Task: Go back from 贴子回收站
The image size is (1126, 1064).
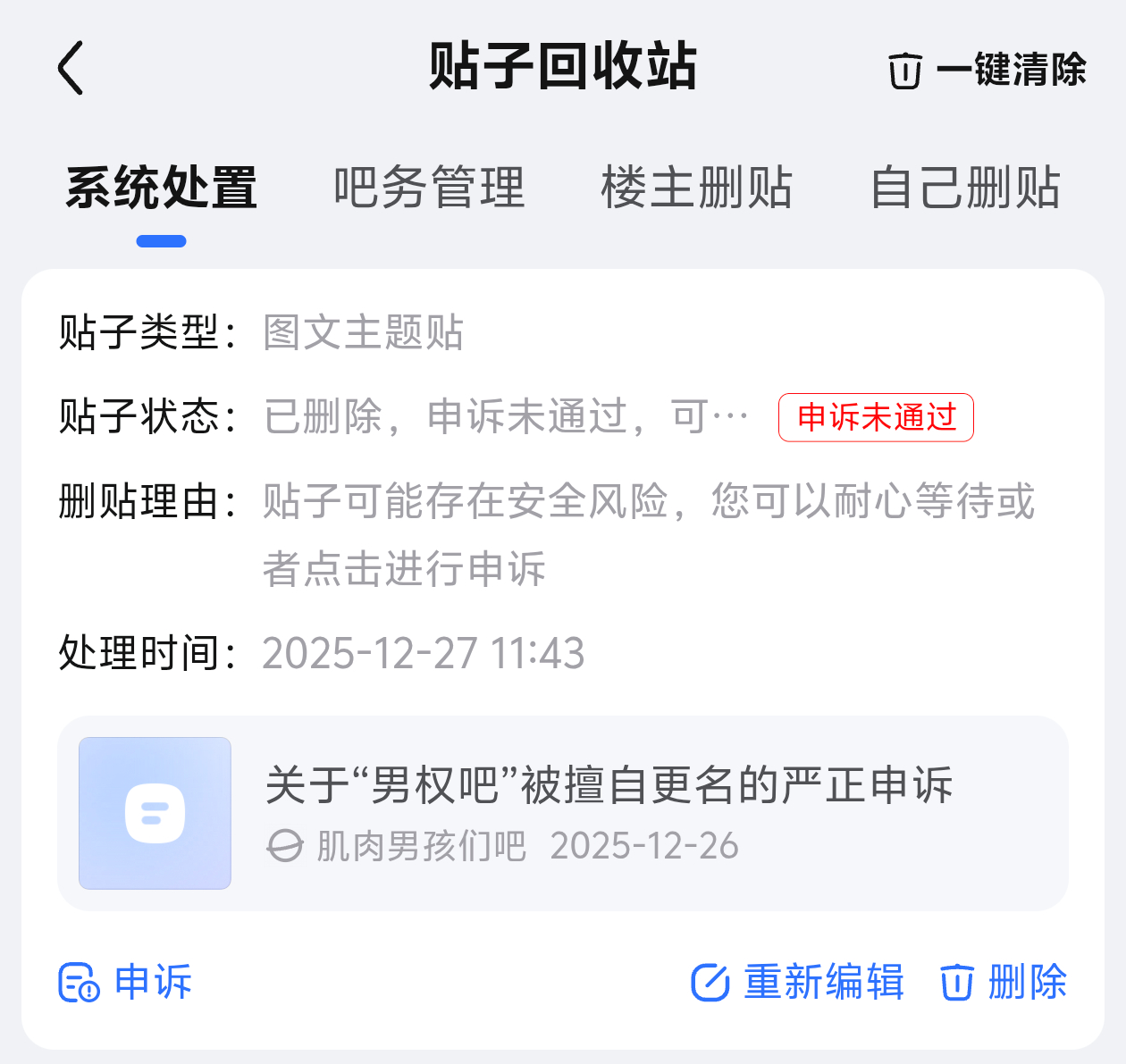Action: click(x=71, y=68)
